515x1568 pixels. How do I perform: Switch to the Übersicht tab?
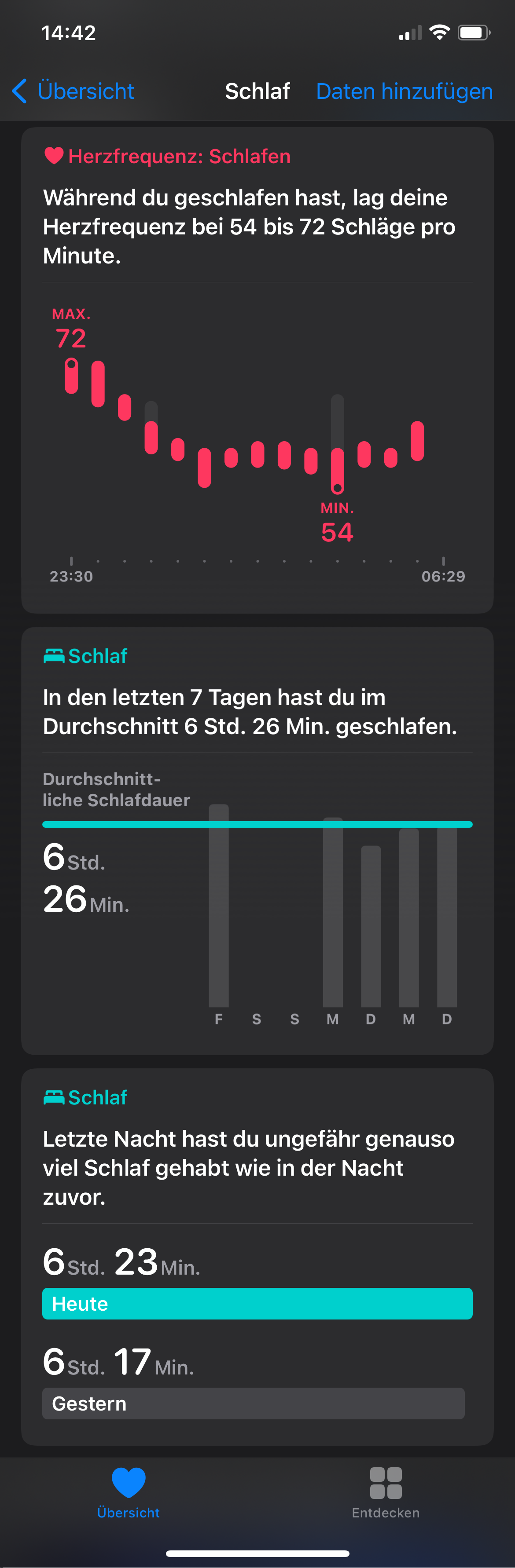[129, 1491]
